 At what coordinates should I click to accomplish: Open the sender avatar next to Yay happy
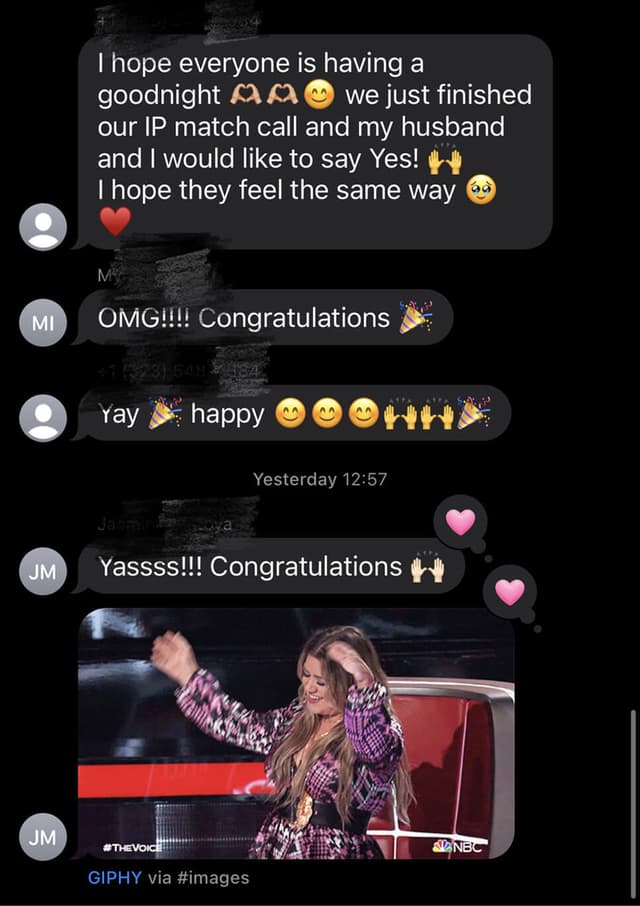point(43,417)
